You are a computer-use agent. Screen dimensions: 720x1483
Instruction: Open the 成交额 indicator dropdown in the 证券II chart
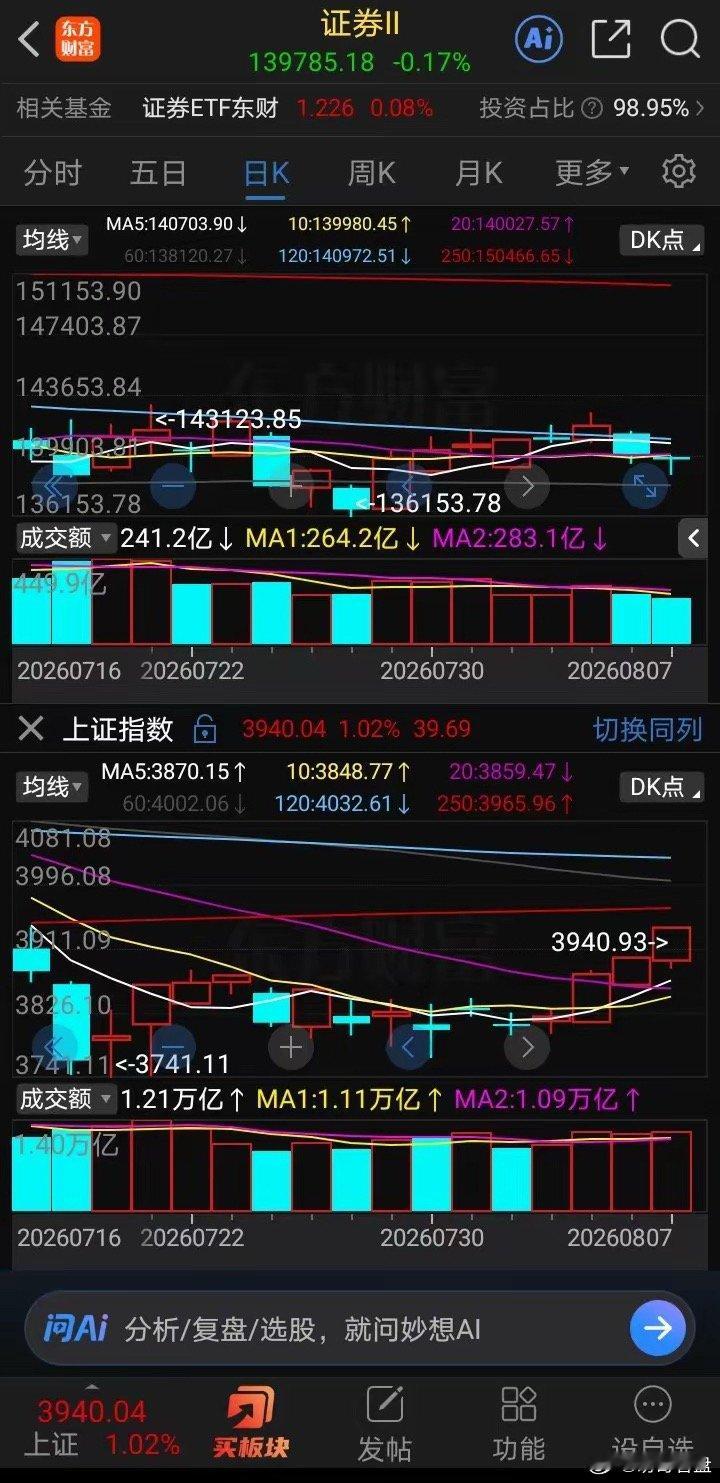click(x=66, y=538)
